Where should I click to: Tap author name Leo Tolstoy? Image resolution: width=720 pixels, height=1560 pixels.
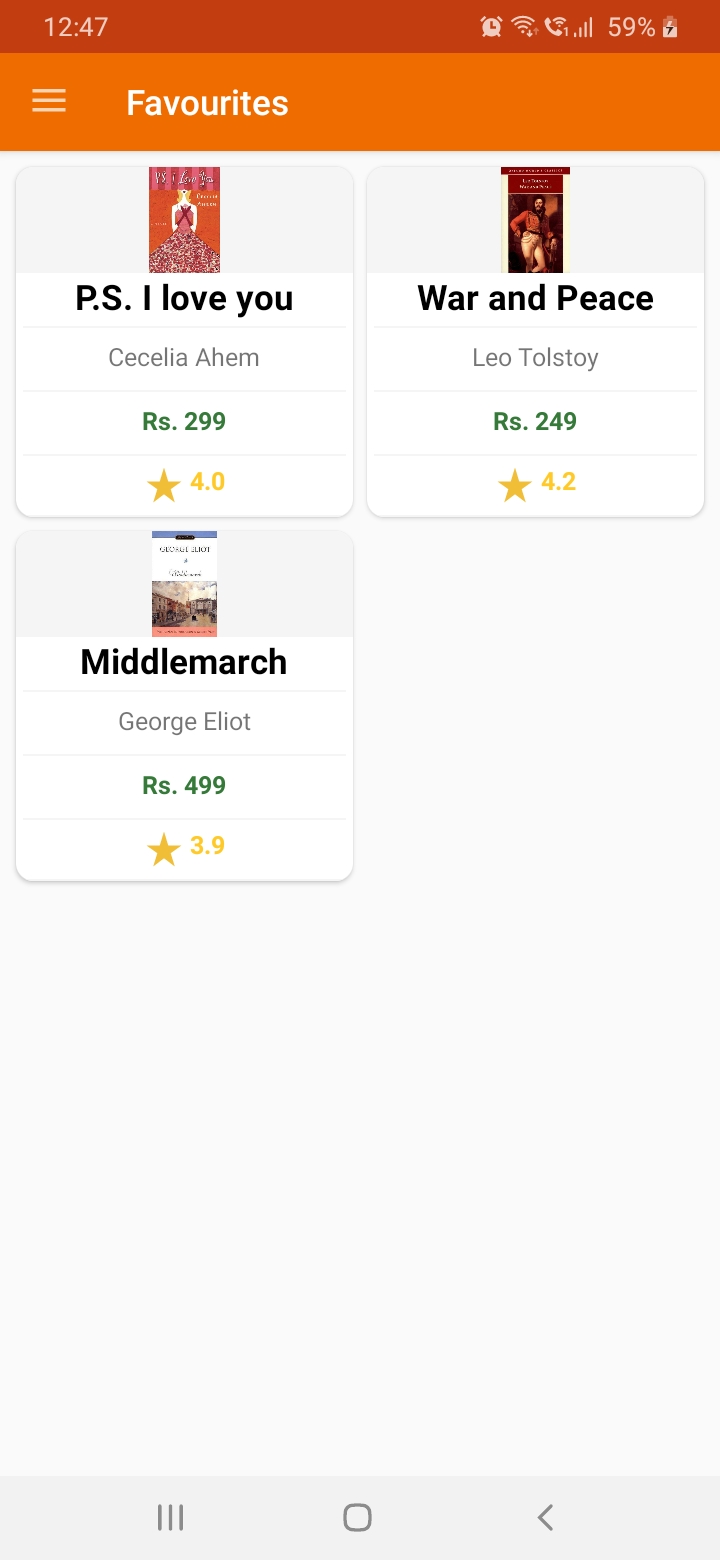[535, 357]
